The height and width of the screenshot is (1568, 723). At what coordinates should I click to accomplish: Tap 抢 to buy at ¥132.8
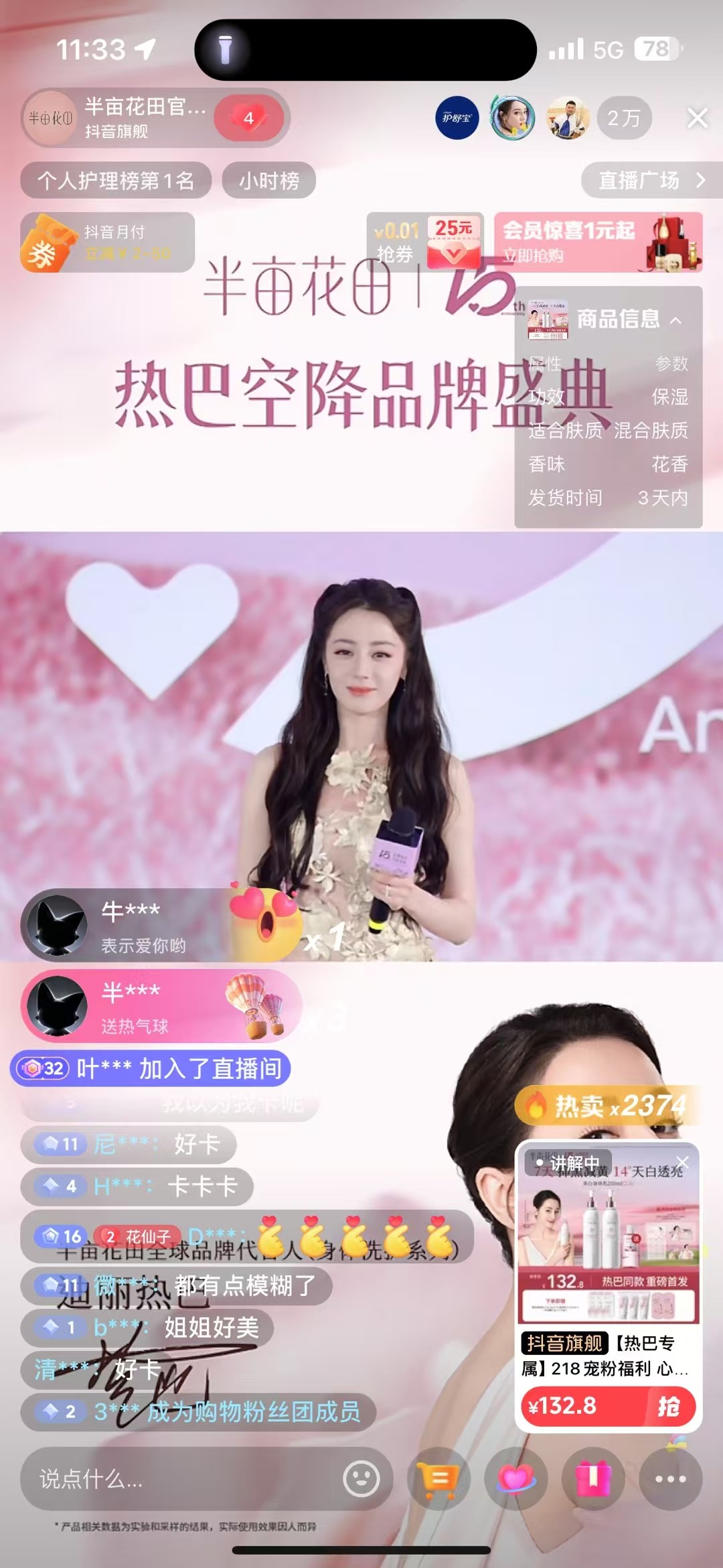click(668, 1406)
